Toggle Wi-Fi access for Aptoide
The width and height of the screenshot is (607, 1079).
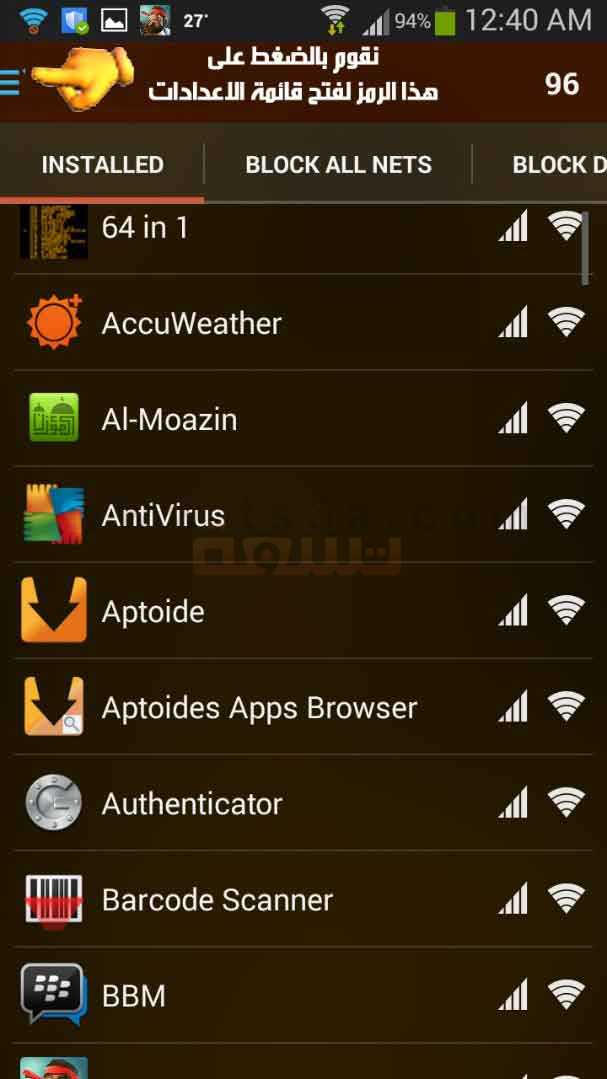[566, 610]
